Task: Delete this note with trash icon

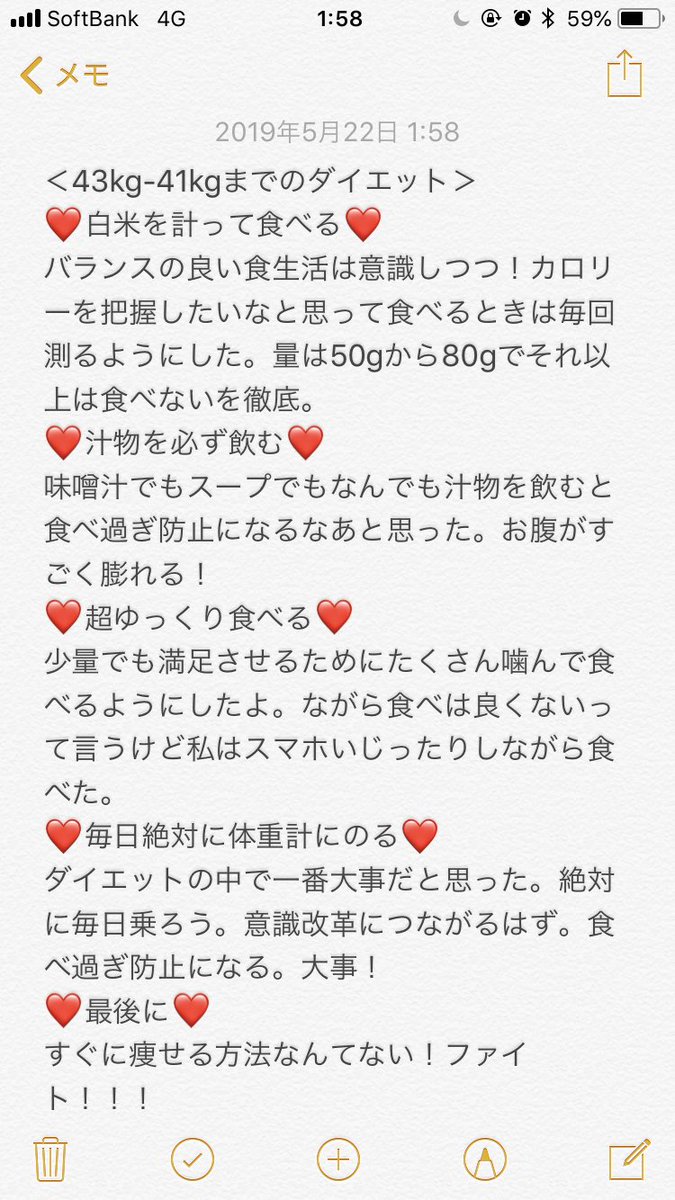Action: 49,1159
